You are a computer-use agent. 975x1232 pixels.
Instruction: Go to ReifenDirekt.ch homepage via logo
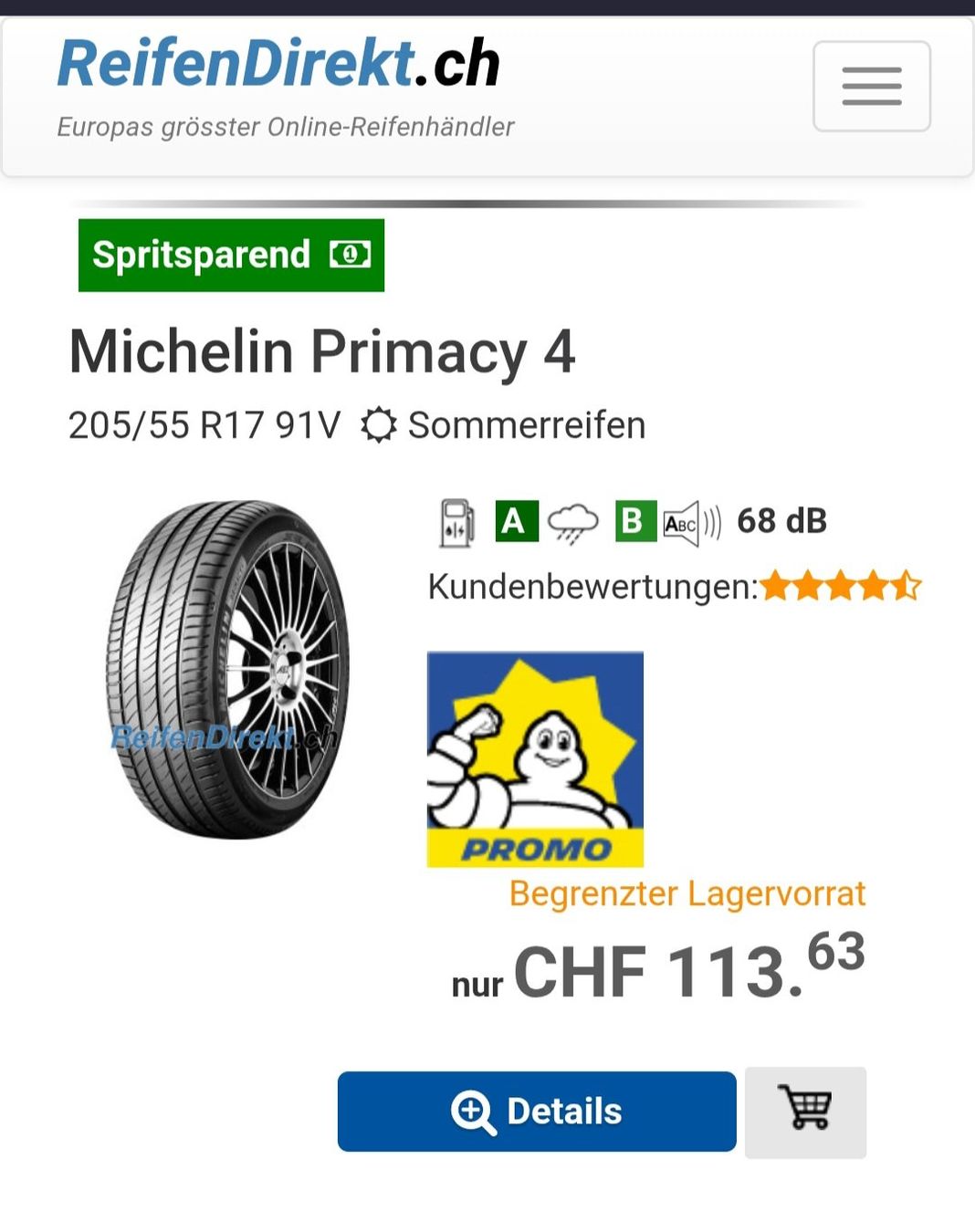coord(278,64)
